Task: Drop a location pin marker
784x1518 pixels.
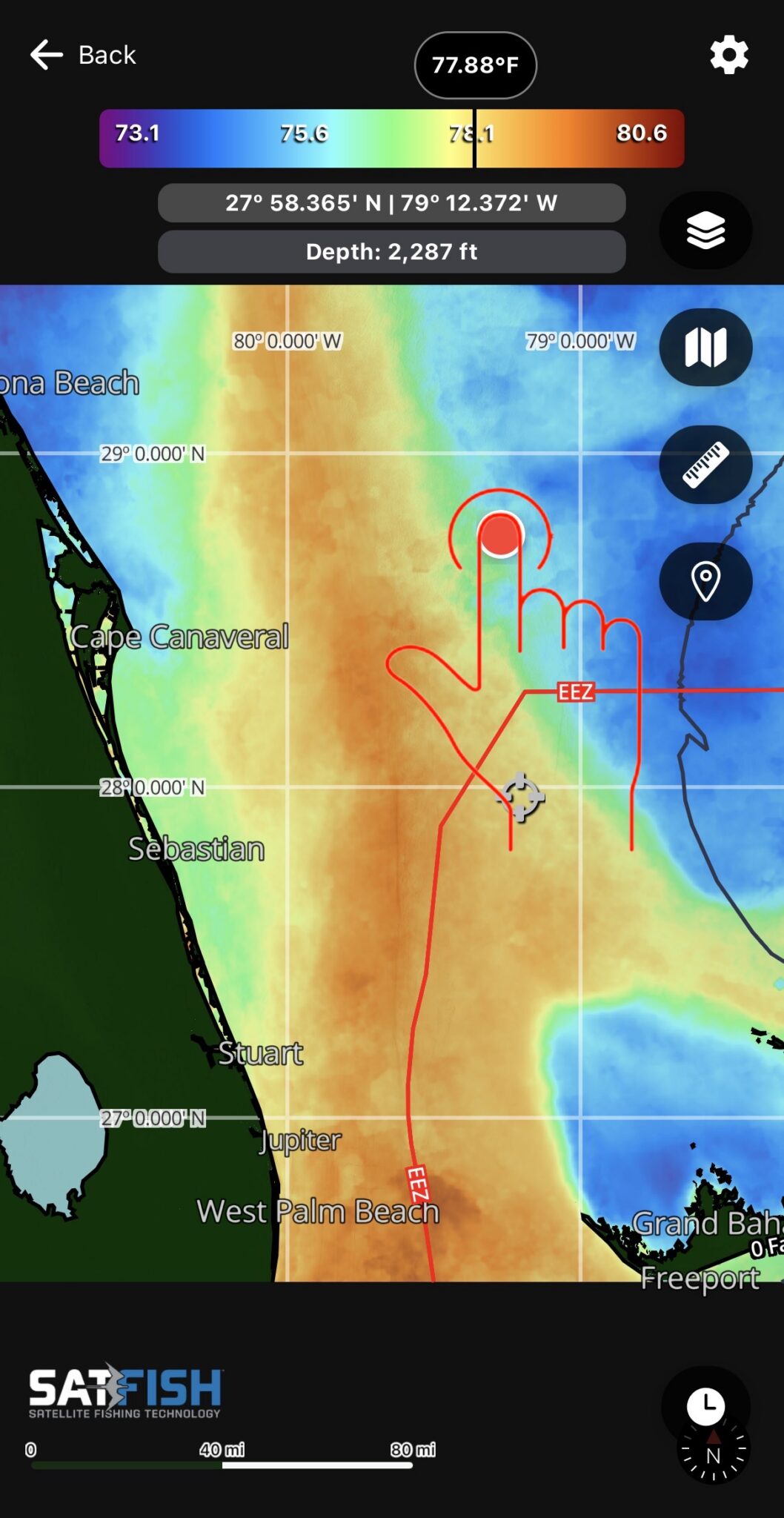Action: pyautogui.click(x=705, y=582)
